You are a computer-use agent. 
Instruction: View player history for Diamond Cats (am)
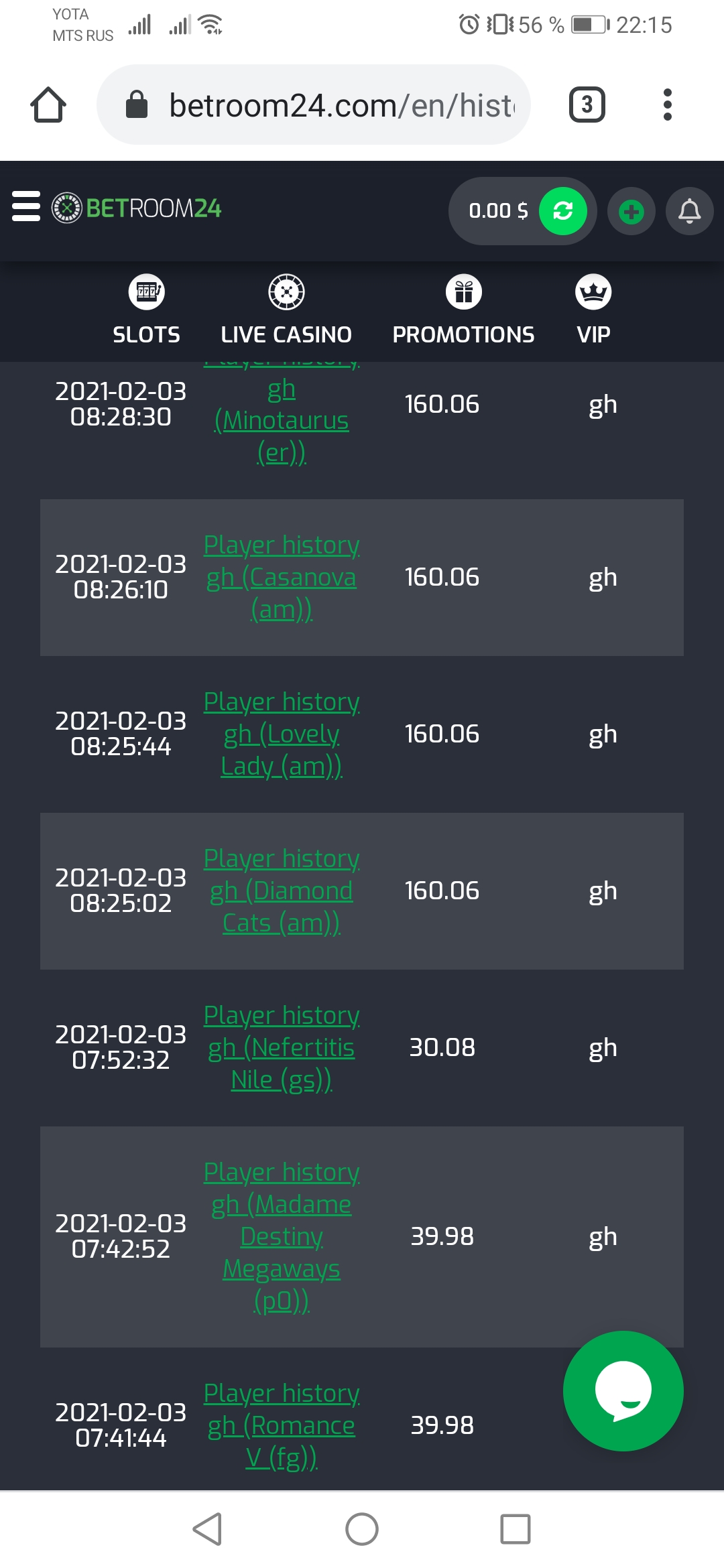[282, 891]
